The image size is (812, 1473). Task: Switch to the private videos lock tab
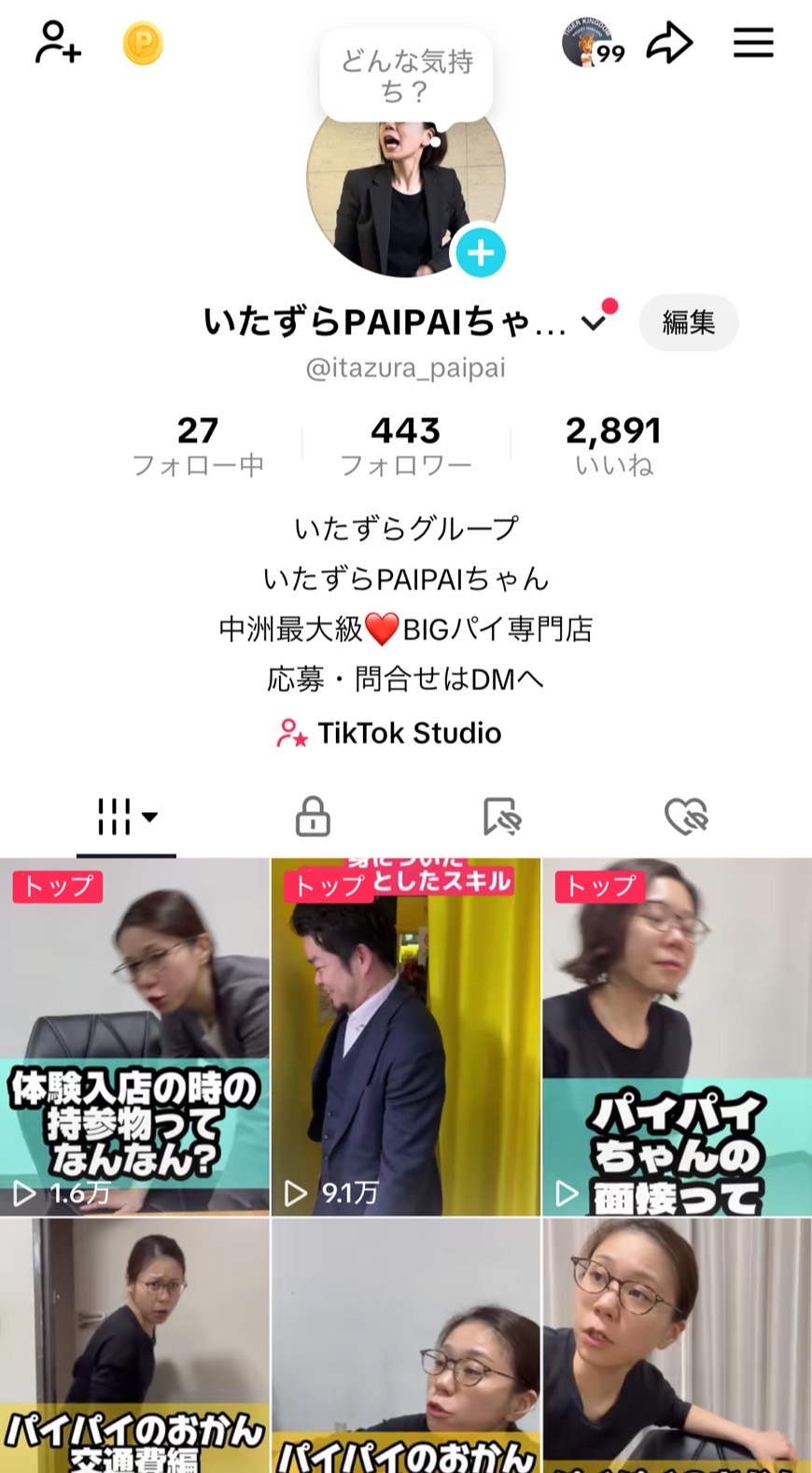[x=313, y=816]
